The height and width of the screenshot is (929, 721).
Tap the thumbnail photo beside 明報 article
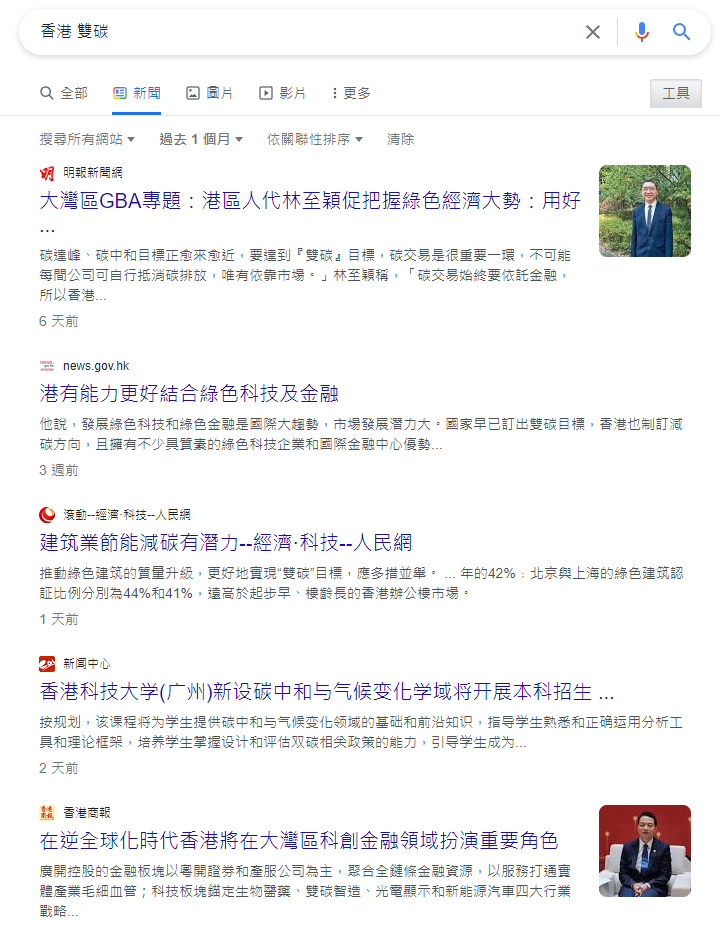[645, 211]
